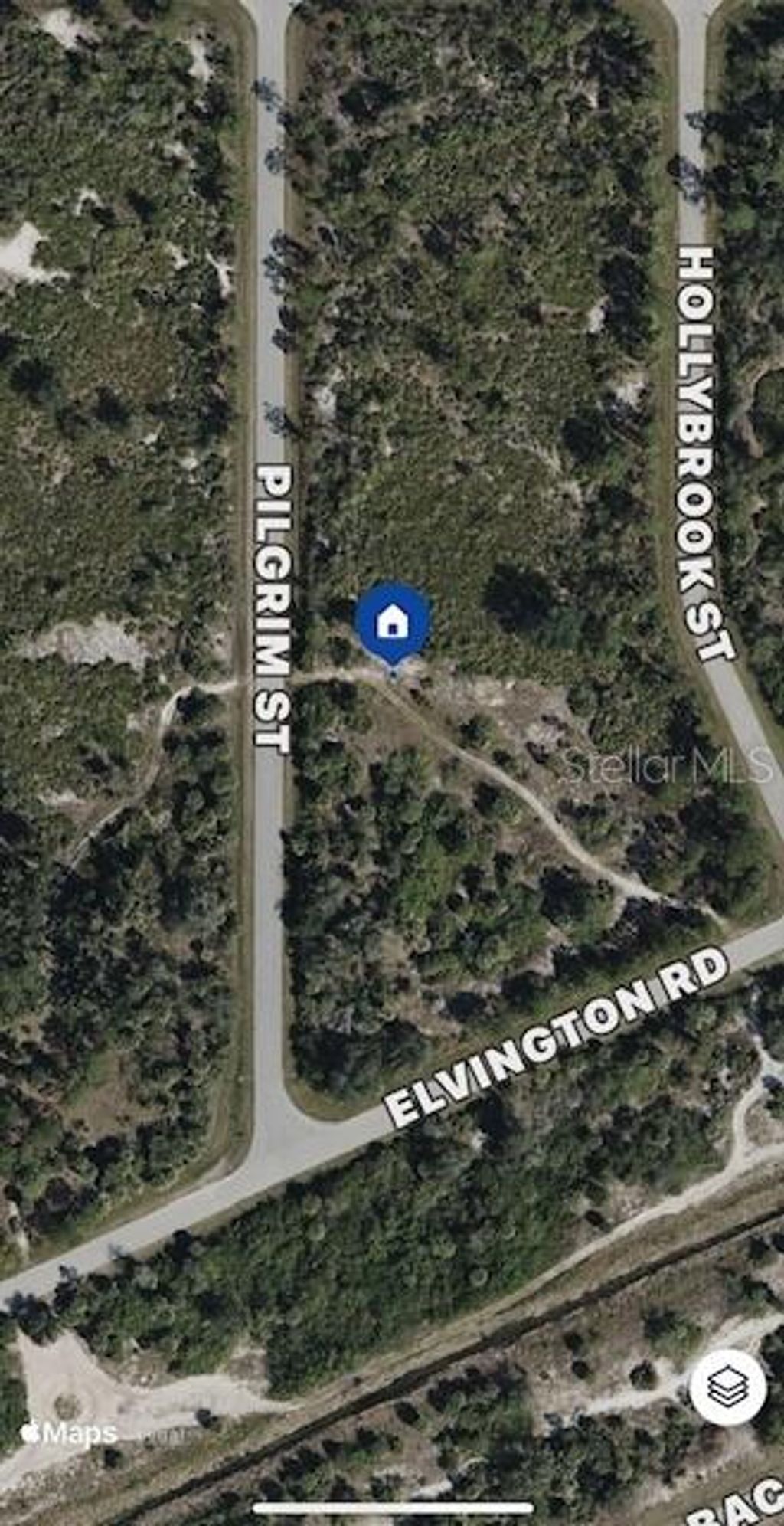Open the Apple Maps attribution link

coord(69,1433)
